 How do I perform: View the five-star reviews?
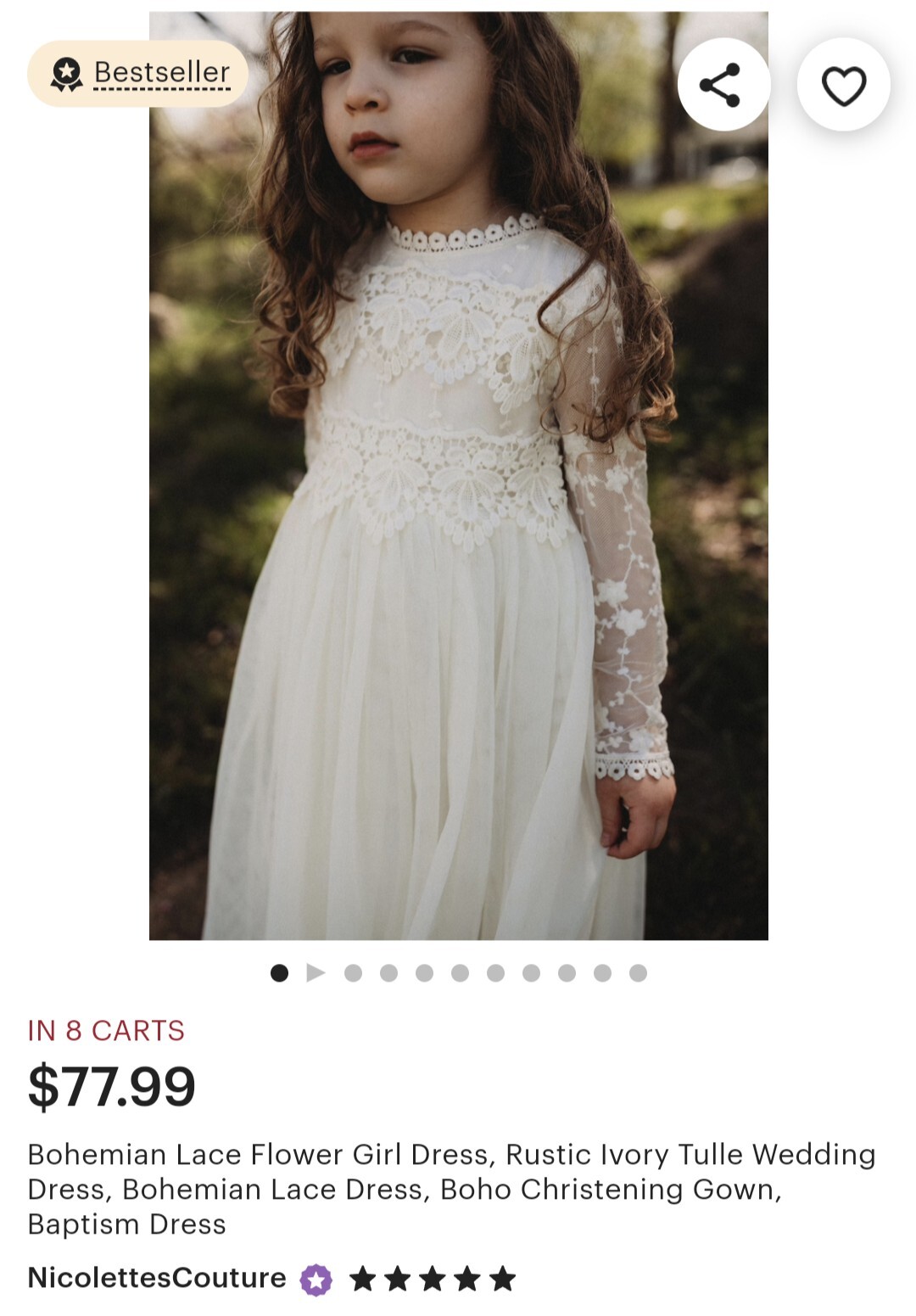[x=432, y=1278]
